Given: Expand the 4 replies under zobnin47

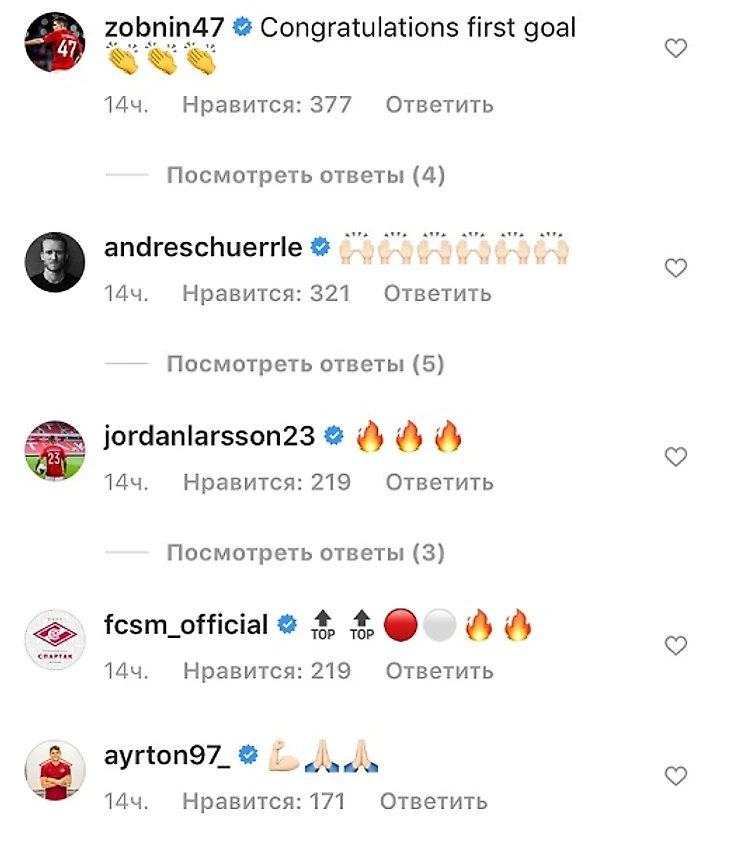Looking at the screenshot, I should pyautogui.click(x=305, y=176).
